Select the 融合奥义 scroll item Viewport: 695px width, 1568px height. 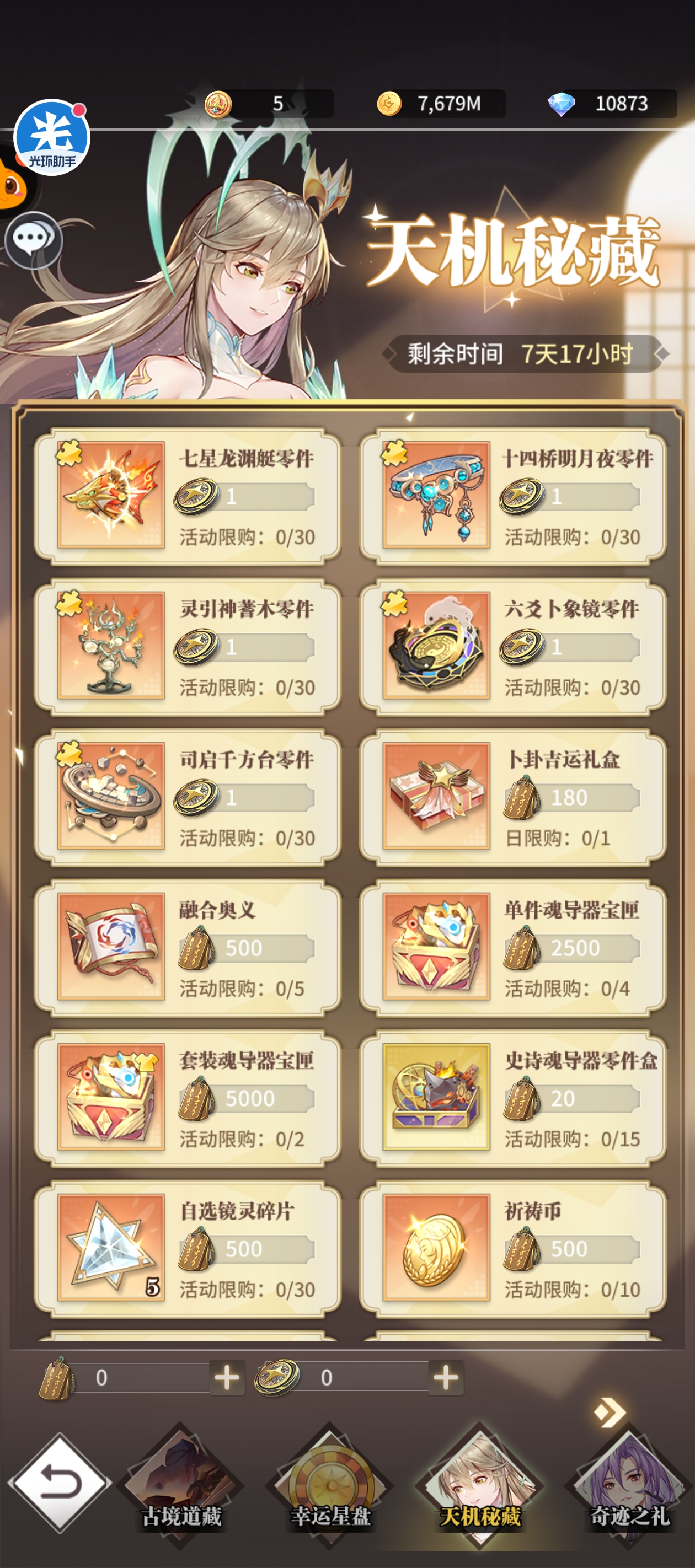187,947
